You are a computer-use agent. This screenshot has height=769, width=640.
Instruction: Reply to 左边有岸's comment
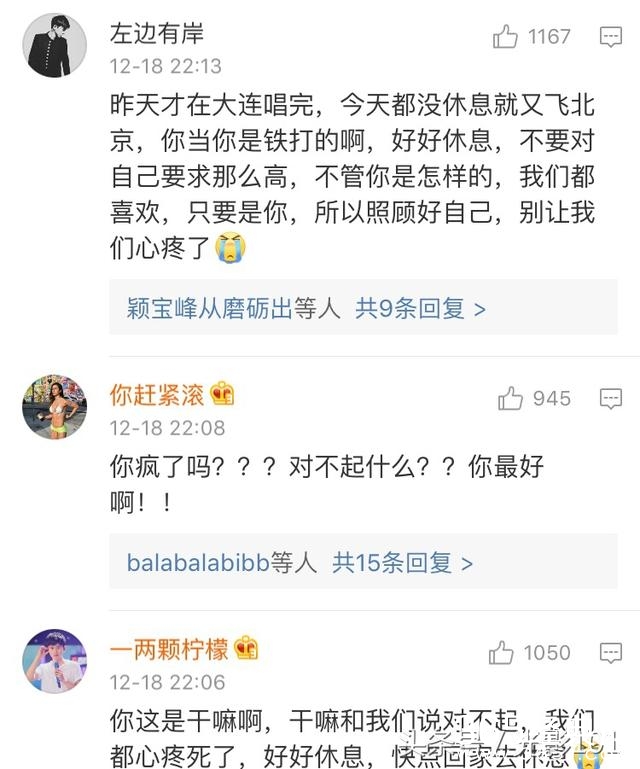[x=610, y=37]
